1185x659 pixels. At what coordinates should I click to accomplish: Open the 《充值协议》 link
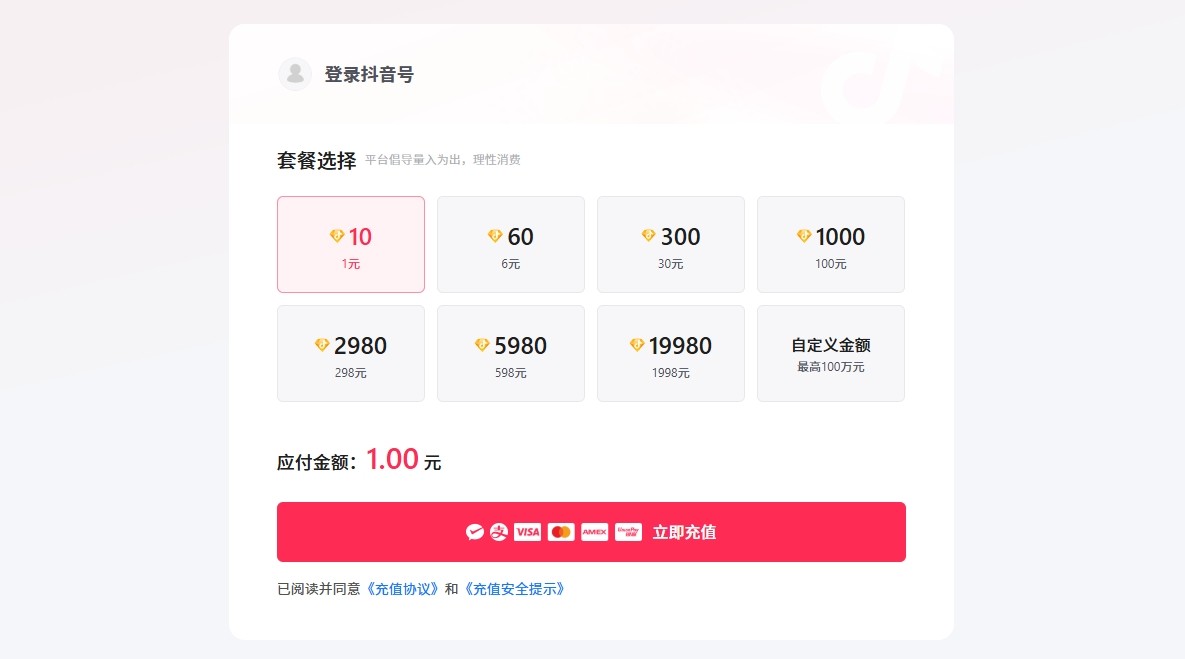click(x=402, y=589)
